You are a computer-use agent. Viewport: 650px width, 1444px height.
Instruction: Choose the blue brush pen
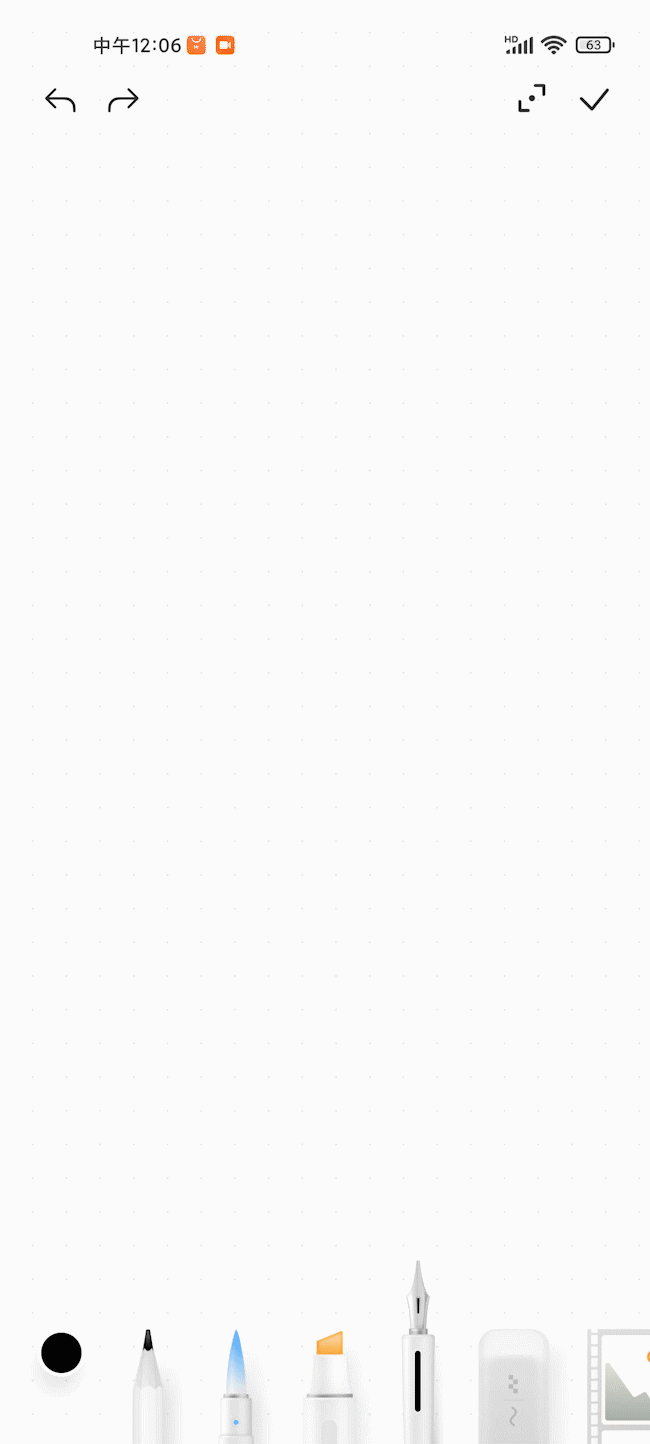click(x=236, y=1386)
